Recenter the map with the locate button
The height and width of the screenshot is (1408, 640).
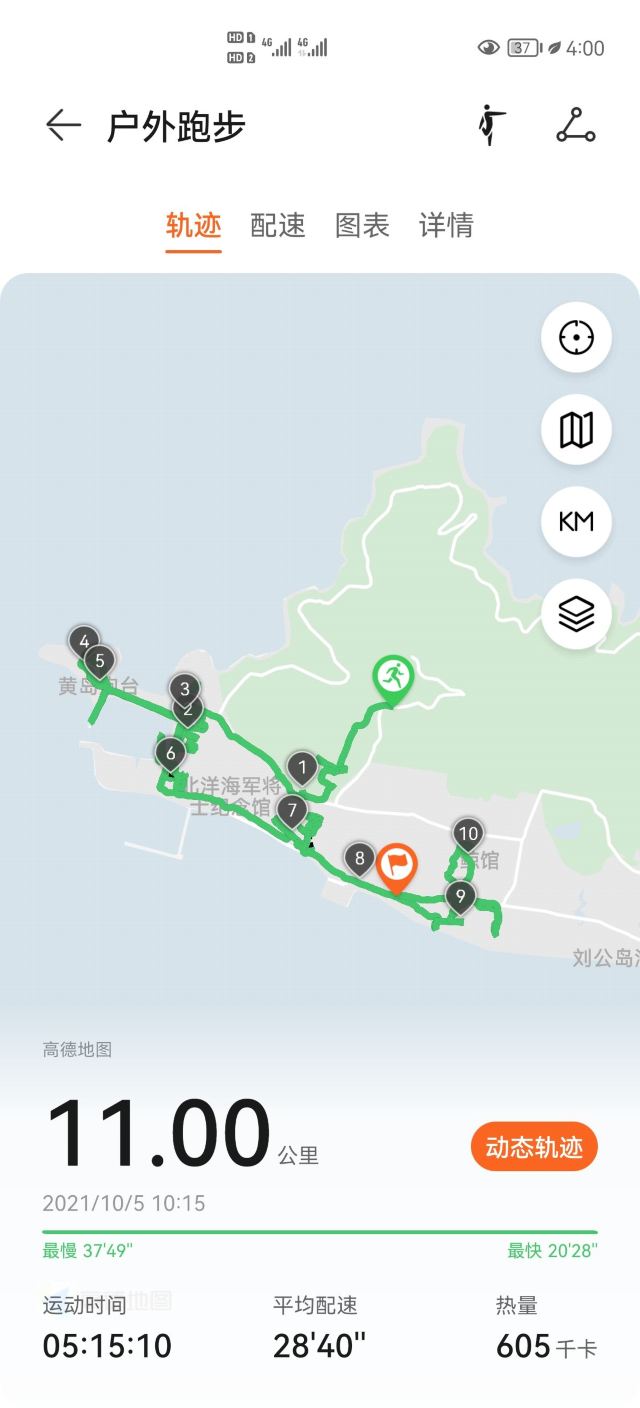click(x=576, y=338)
